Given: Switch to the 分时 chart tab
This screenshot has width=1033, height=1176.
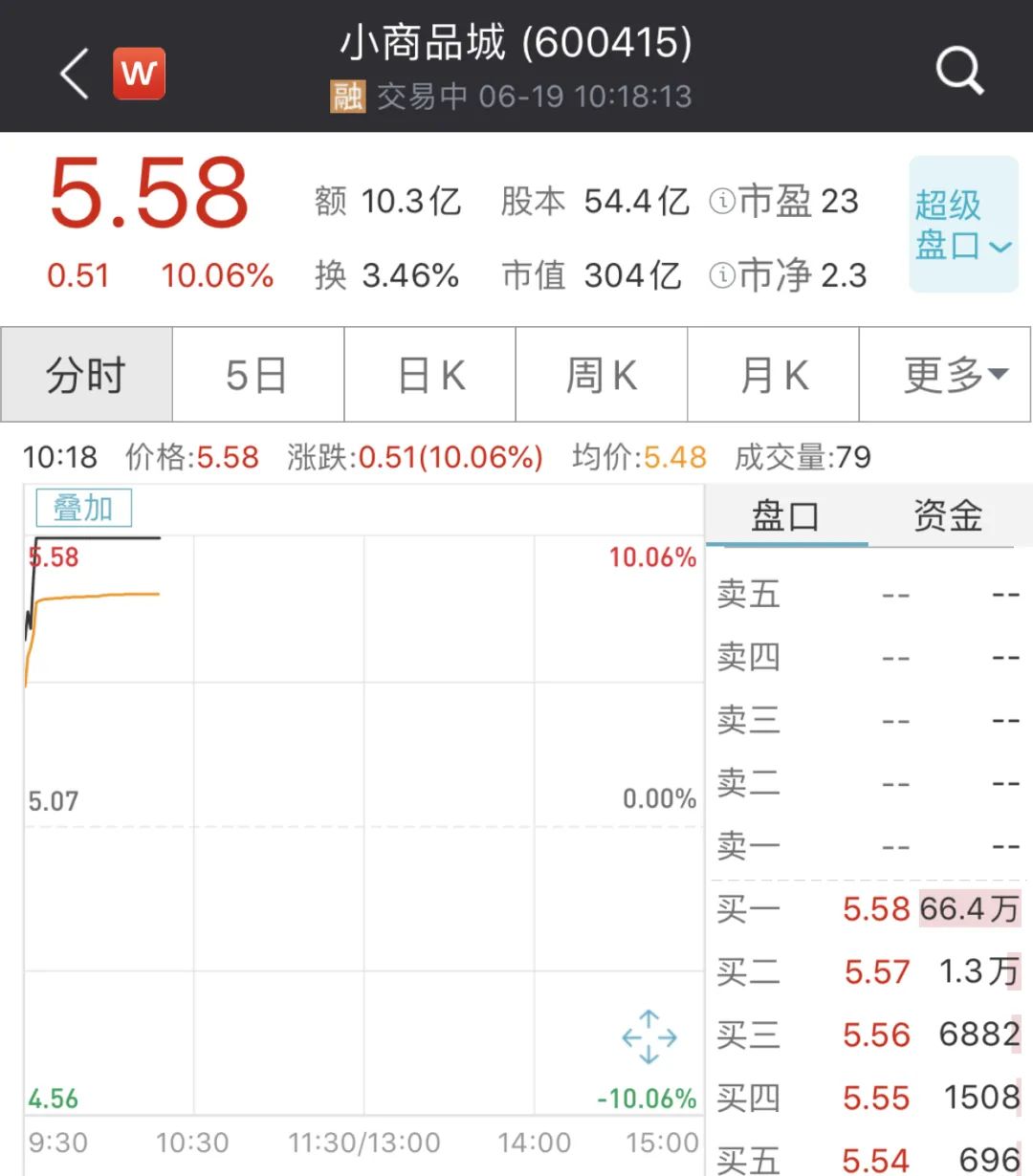Looking at the screenshot, I should click(87, 375).
